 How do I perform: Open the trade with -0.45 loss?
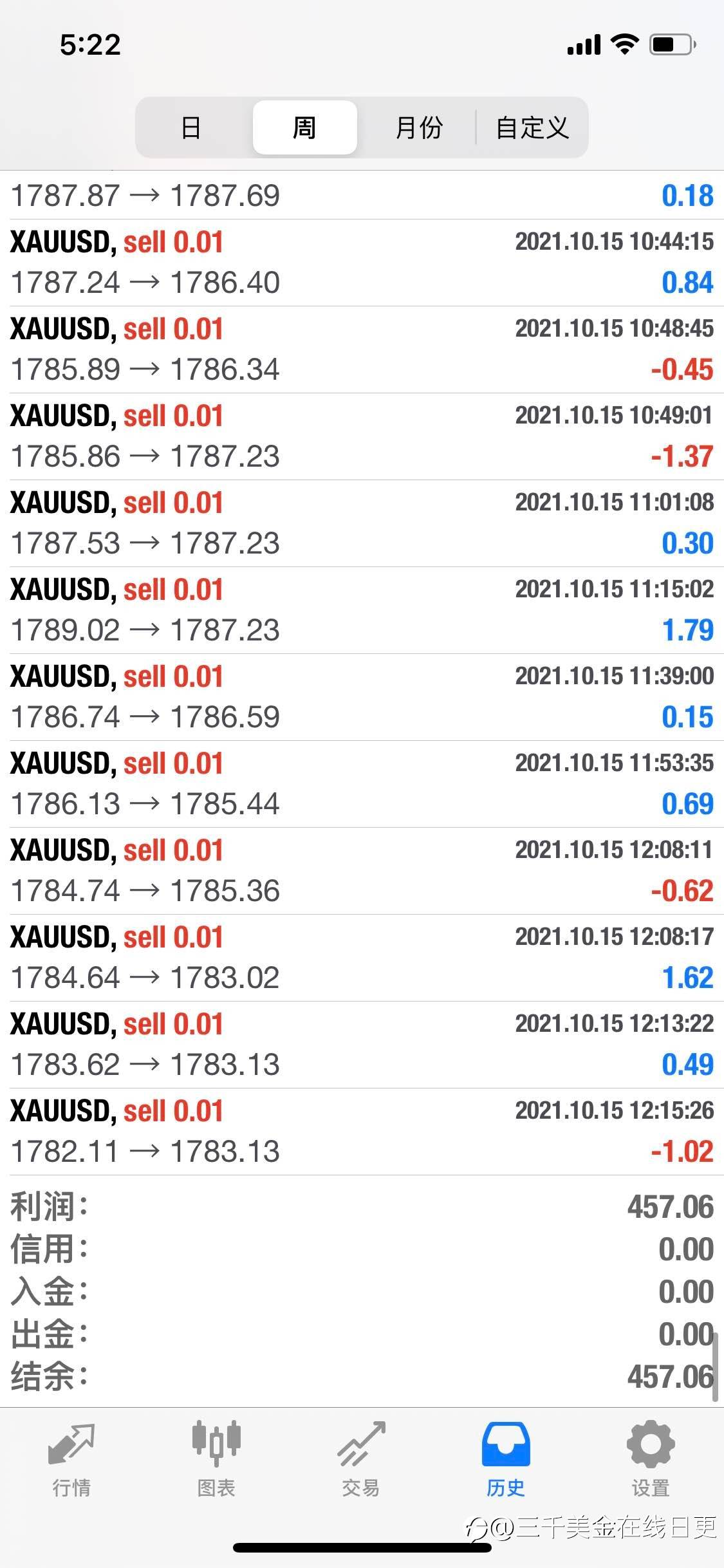point(362,350)
